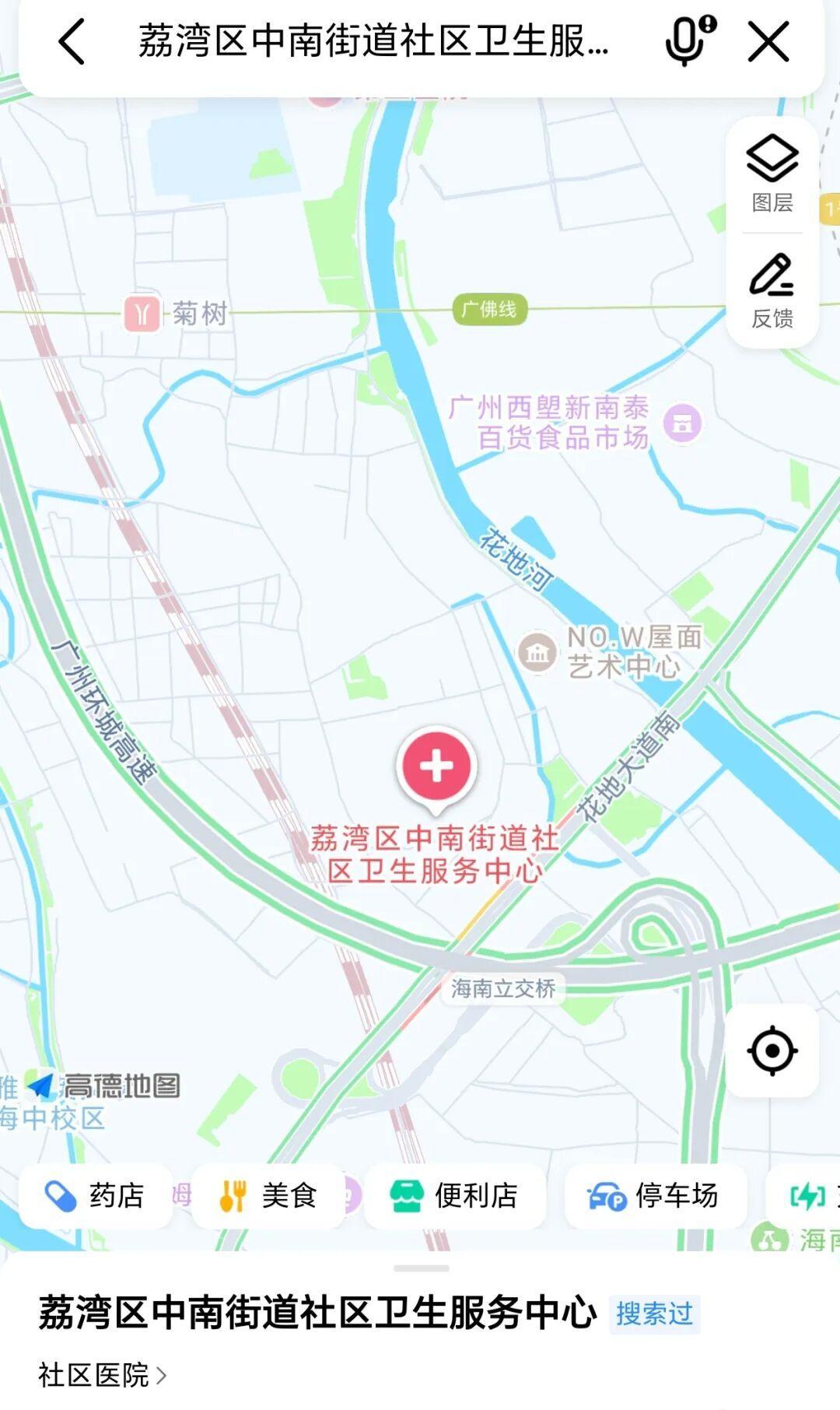Go back using the top-left arrow

coord(72,41)
